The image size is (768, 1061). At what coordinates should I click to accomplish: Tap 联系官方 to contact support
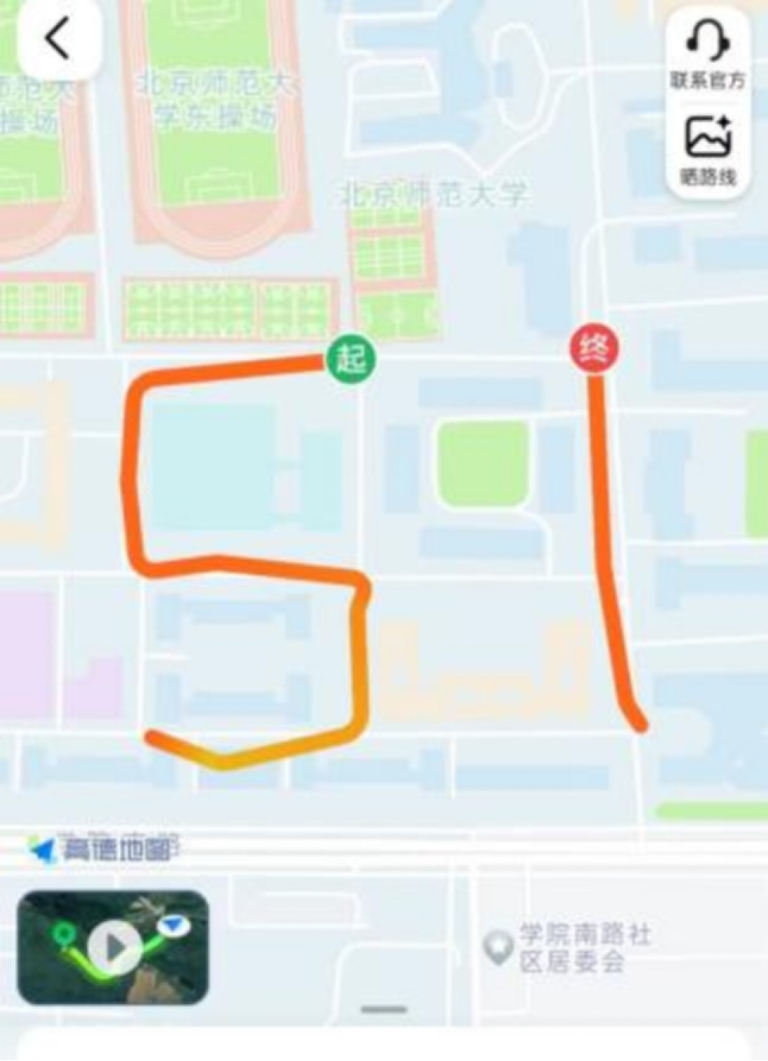707,55
